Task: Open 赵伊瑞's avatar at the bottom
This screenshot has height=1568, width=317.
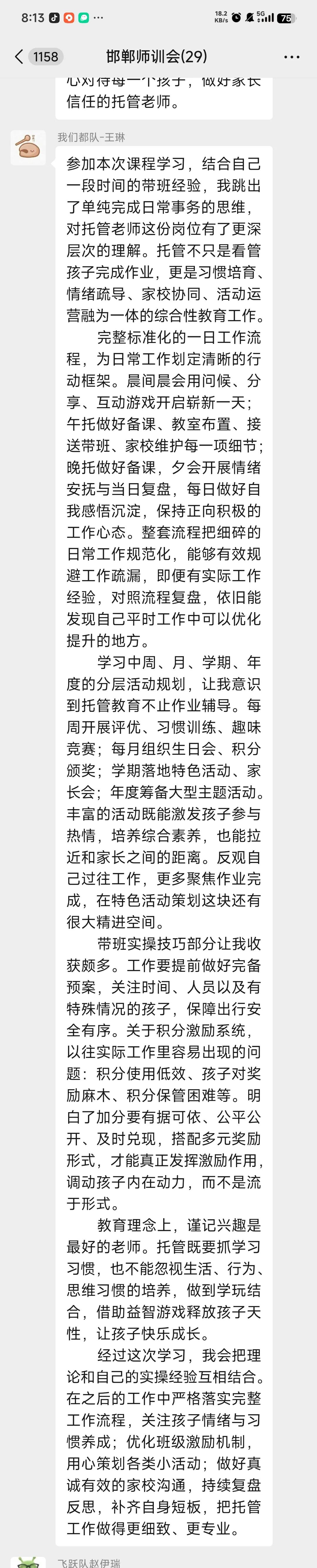Action: (28, 1561)
